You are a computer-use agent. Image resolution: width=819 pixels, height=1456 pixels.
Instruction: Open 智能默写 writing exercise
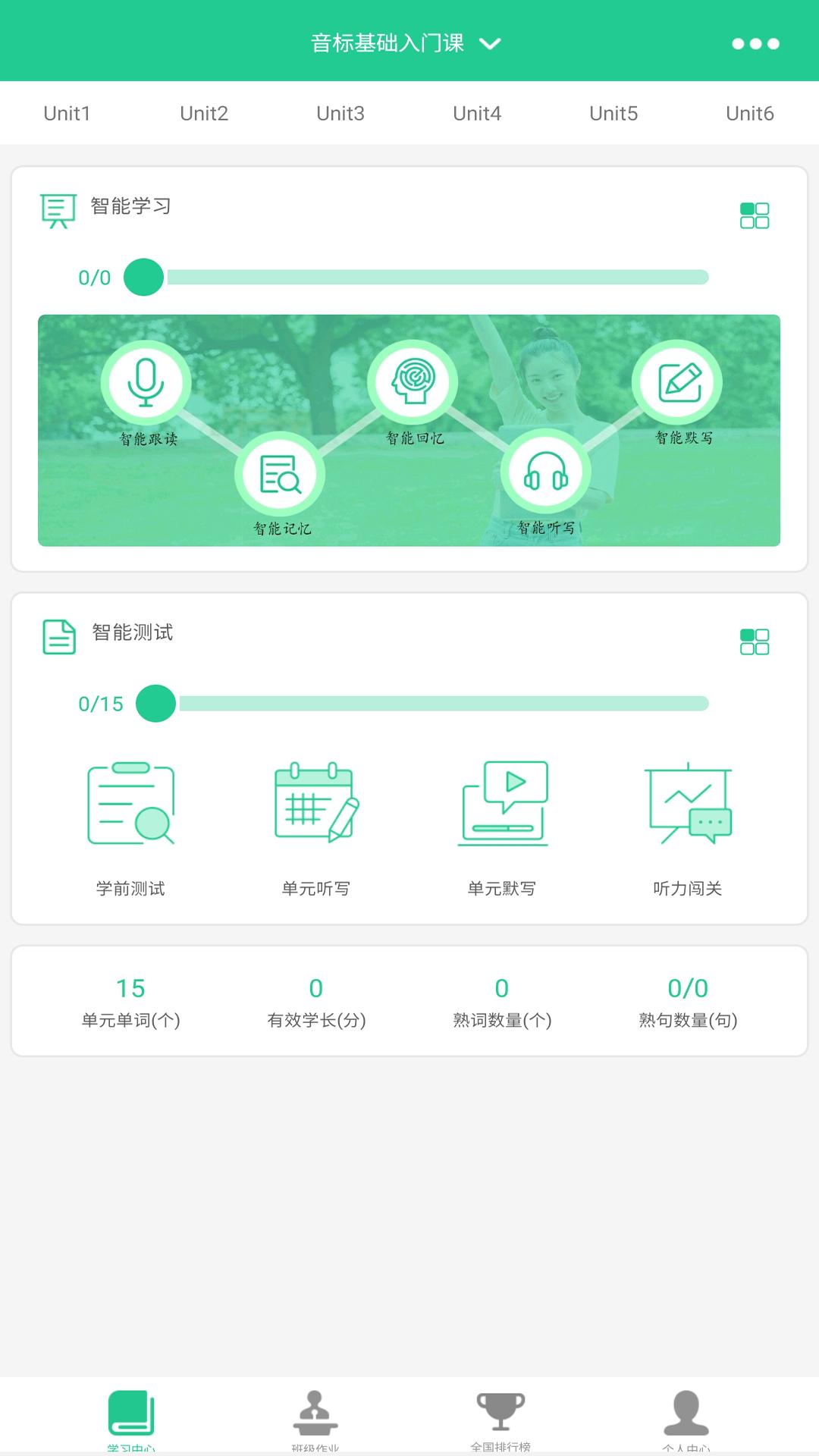(x=679, y=382)
